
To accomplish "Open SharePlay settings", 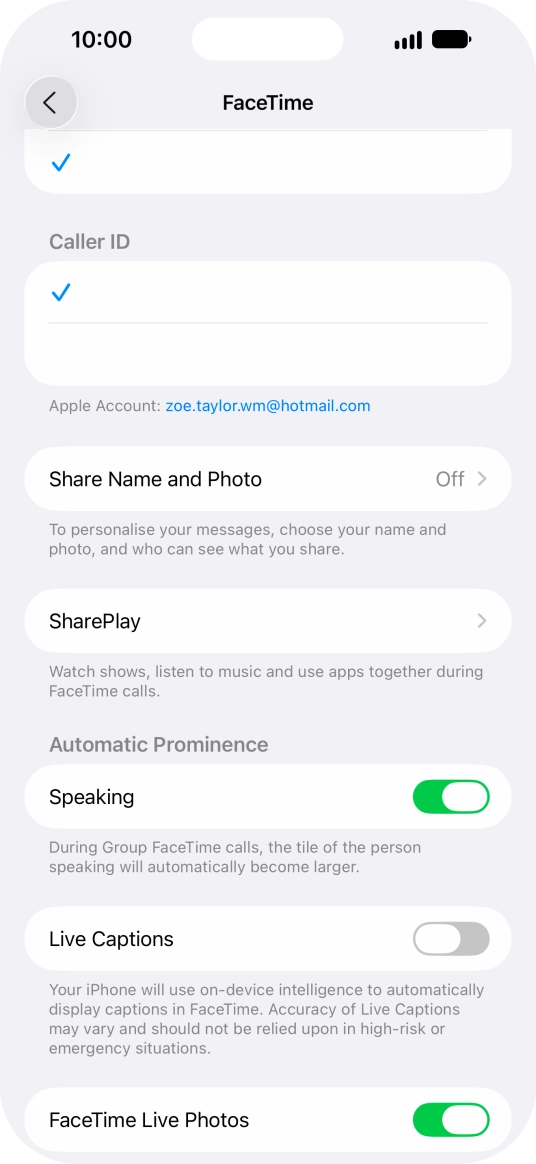I will [x=268, y=621].
